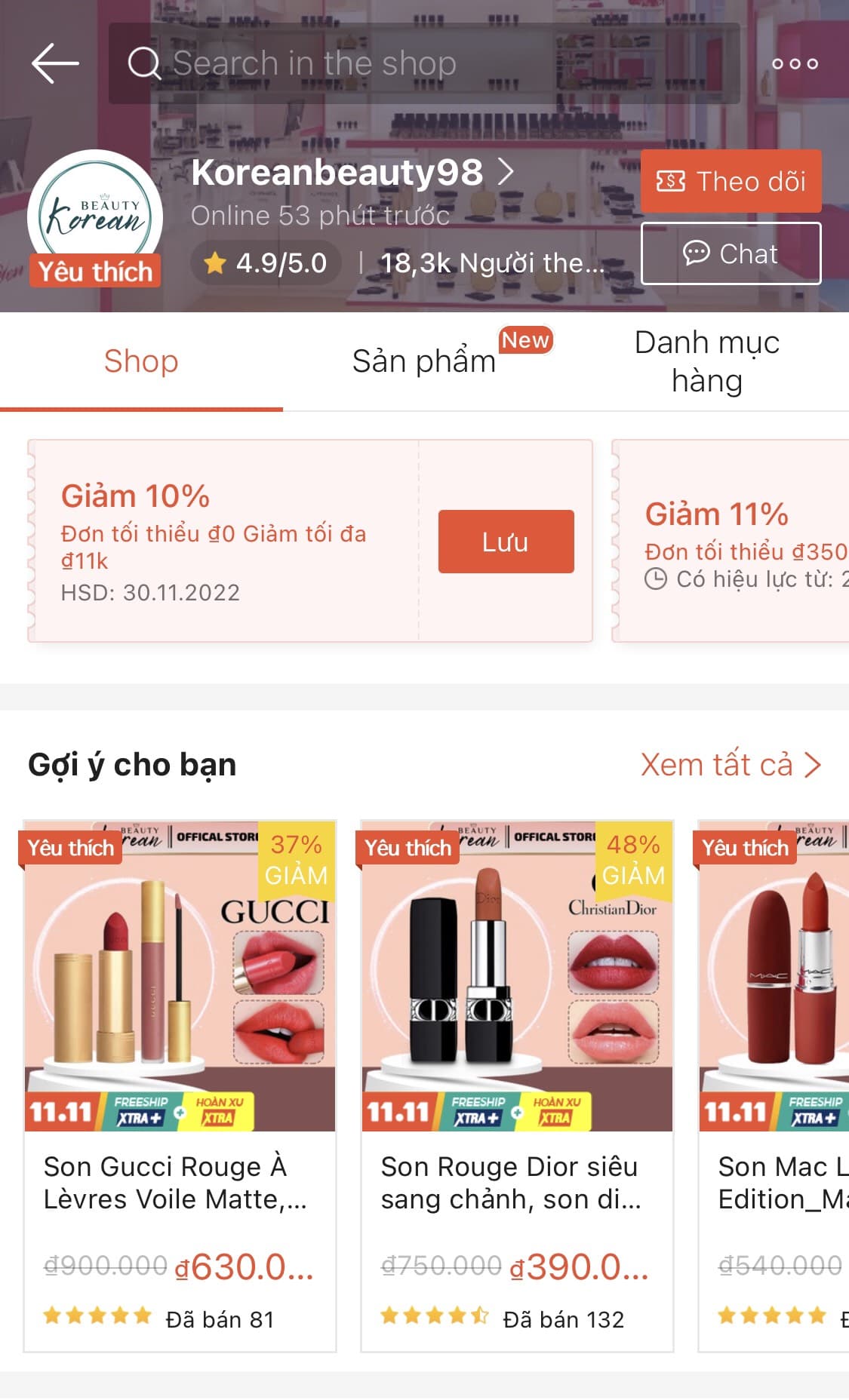
Task: Open the Danh mục hàng tab
Action: pos(706,361)
